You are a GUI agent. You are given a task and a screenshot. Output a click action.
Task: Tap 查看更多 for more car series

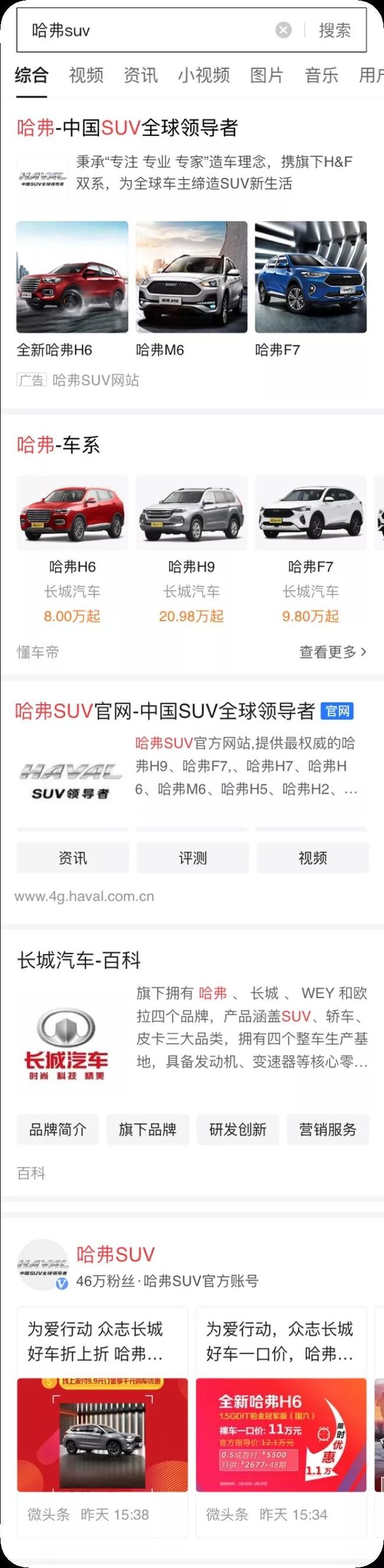tap(333, 652)
